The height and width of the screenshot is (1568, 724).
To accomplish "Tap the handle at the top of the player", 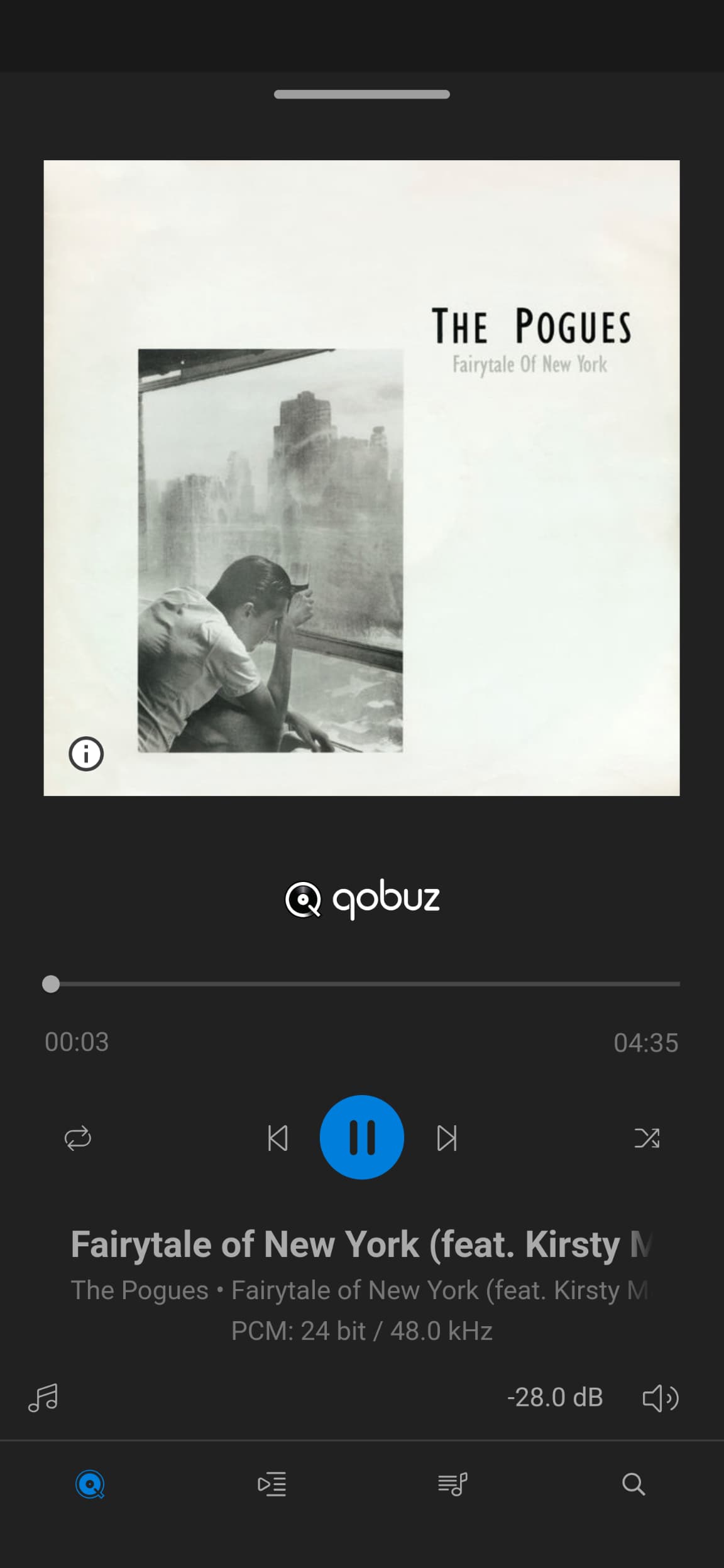I will (x=362, y=94).
